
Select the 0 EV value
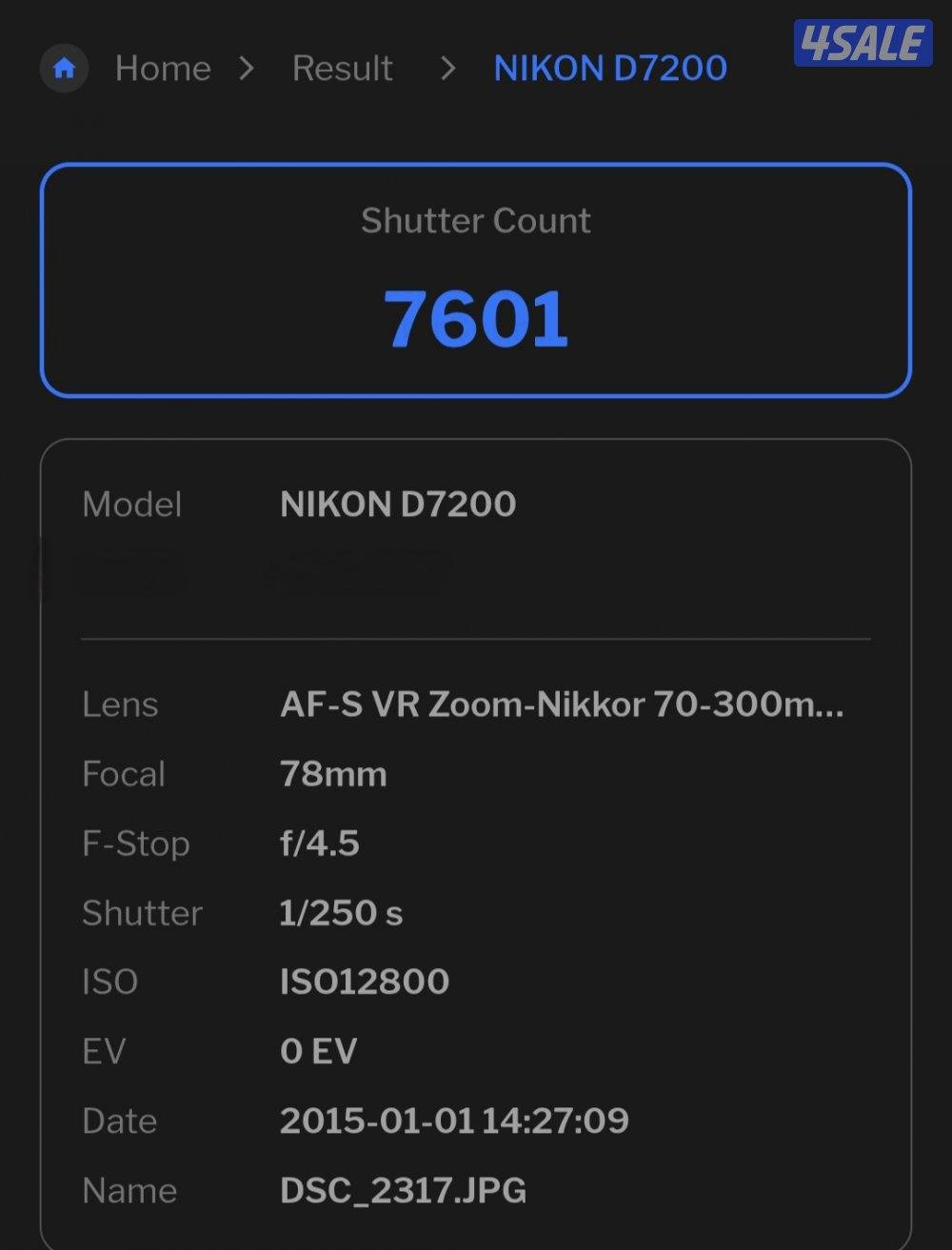pos(318,1051)
